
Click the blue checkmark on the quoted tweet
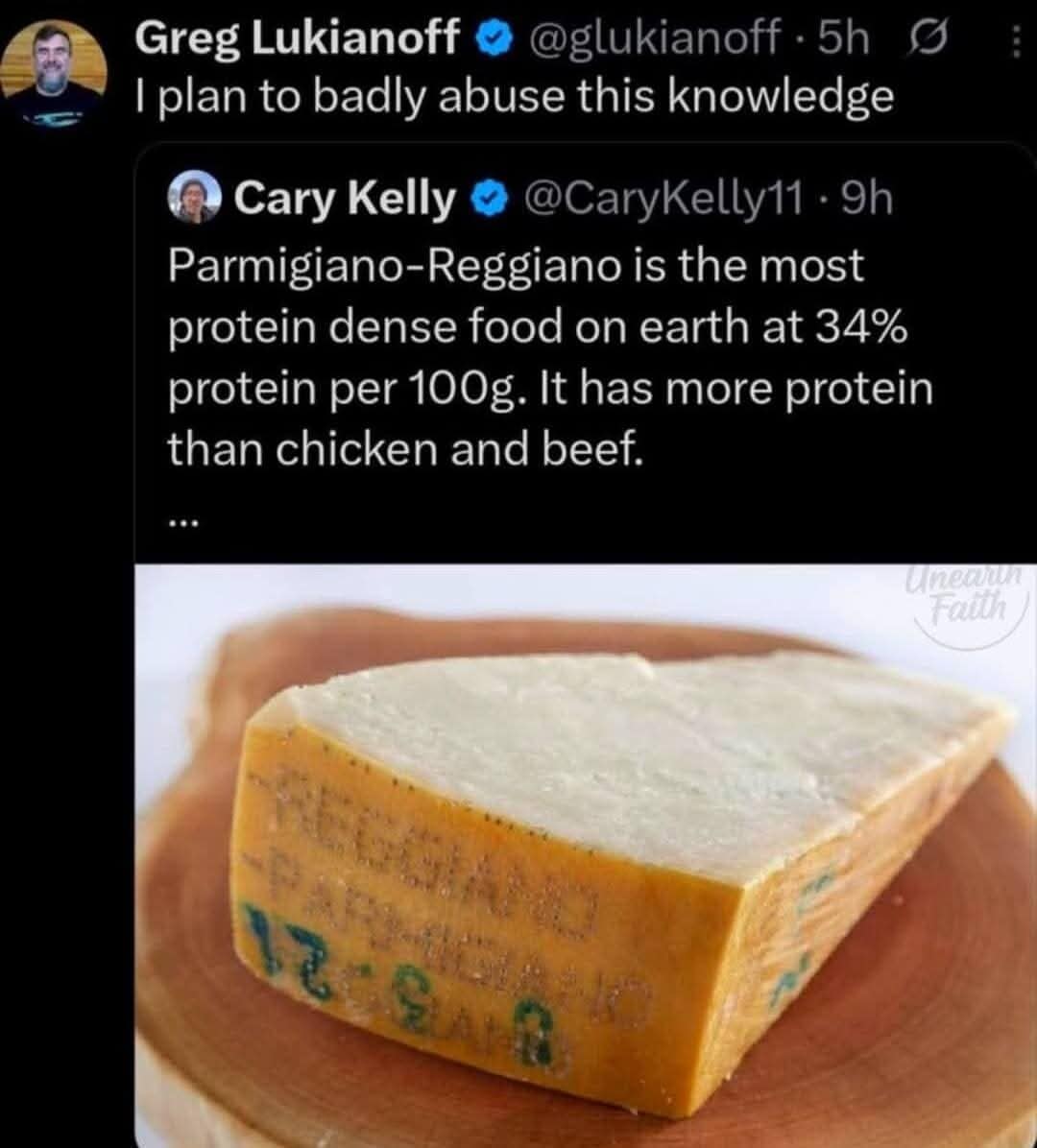(490, 197)
